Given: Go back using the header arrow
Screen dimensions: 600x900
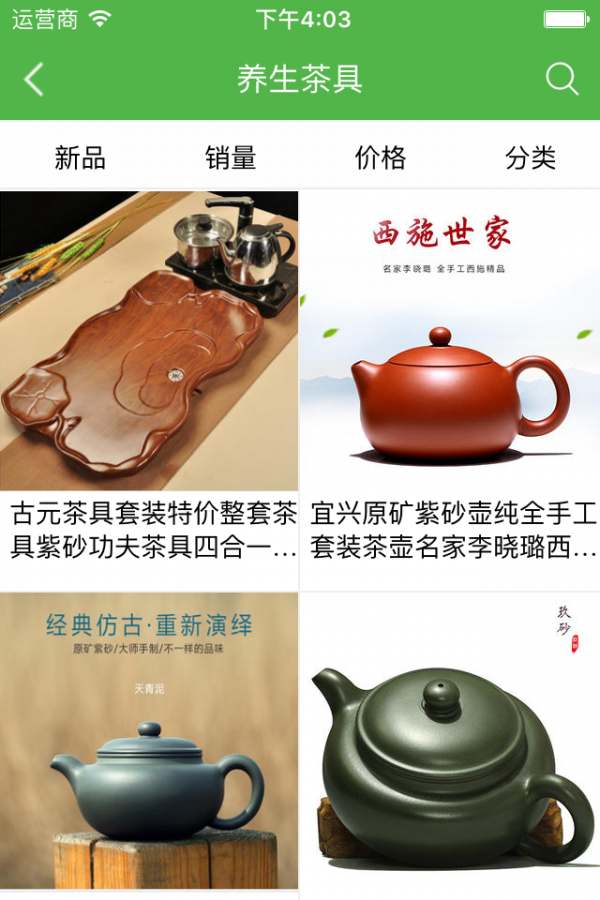Looking at the screenshot, I should (34, 79).
